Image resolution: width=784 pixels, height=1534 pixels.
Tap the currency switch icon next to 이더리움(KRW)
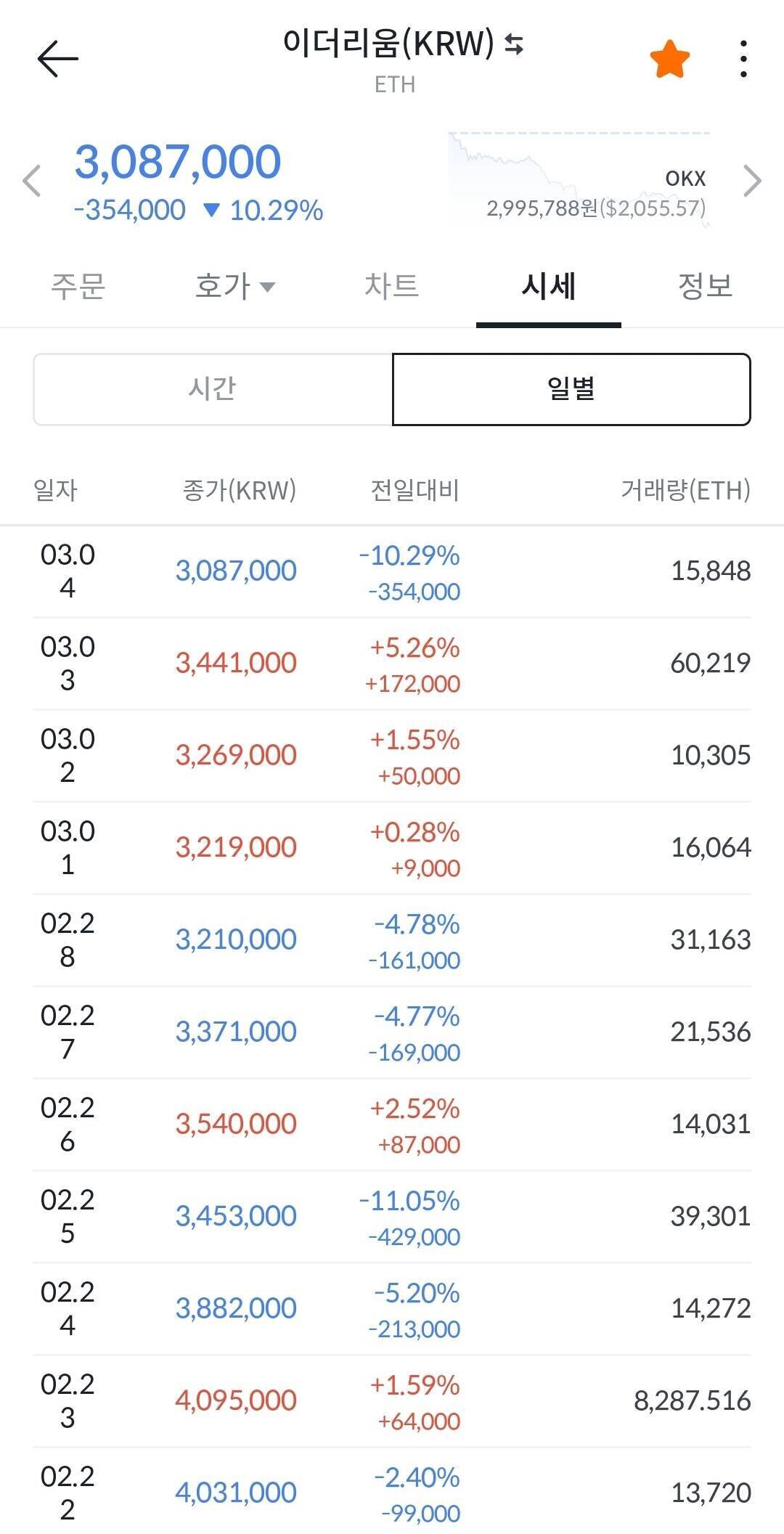(513, 45)
